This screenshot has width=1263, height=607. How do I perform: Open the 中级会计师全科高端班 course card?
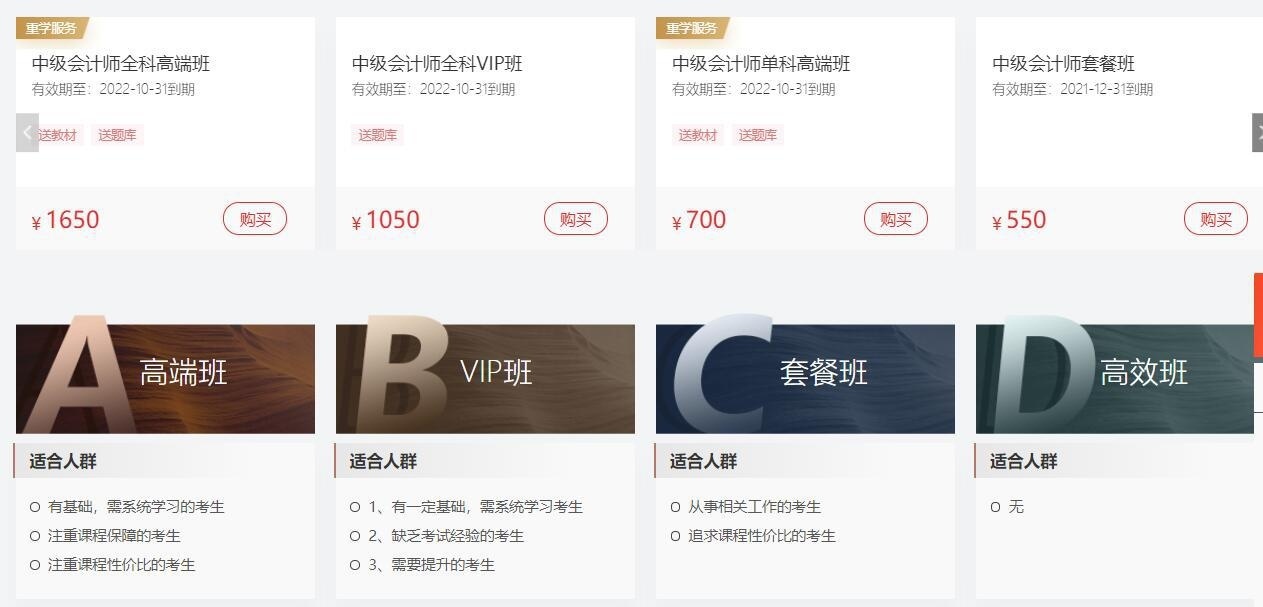tap(121, 64)
